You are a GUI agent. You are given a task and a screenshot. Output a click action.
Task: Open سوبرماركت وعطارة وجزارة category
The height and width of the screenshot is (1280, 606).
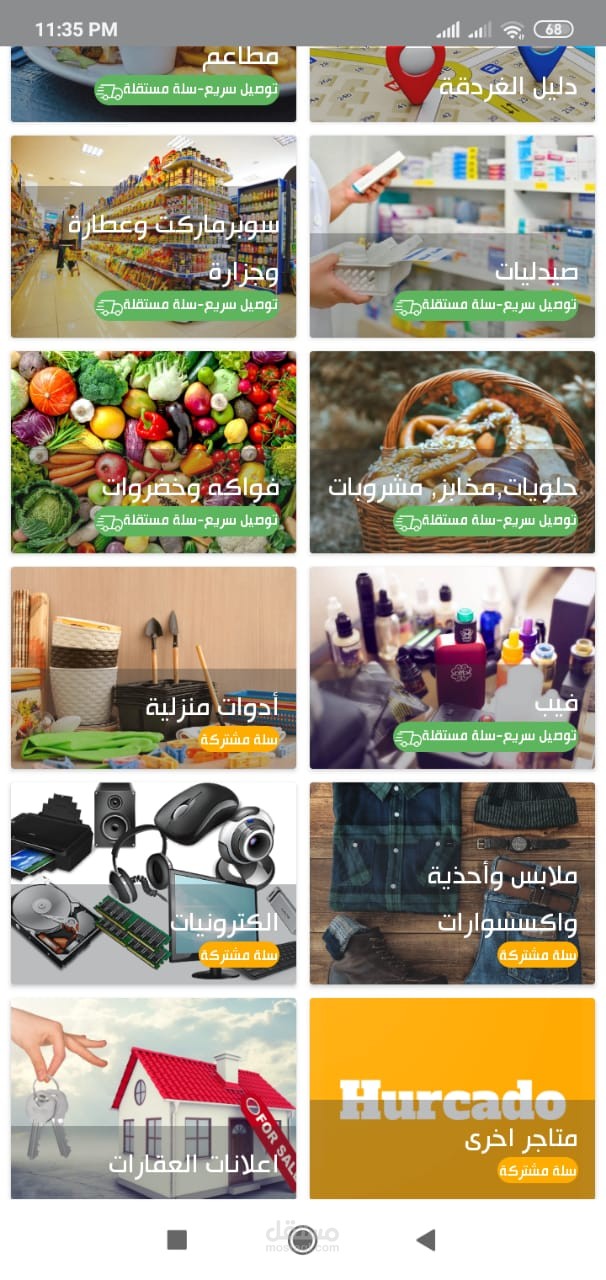153,236
